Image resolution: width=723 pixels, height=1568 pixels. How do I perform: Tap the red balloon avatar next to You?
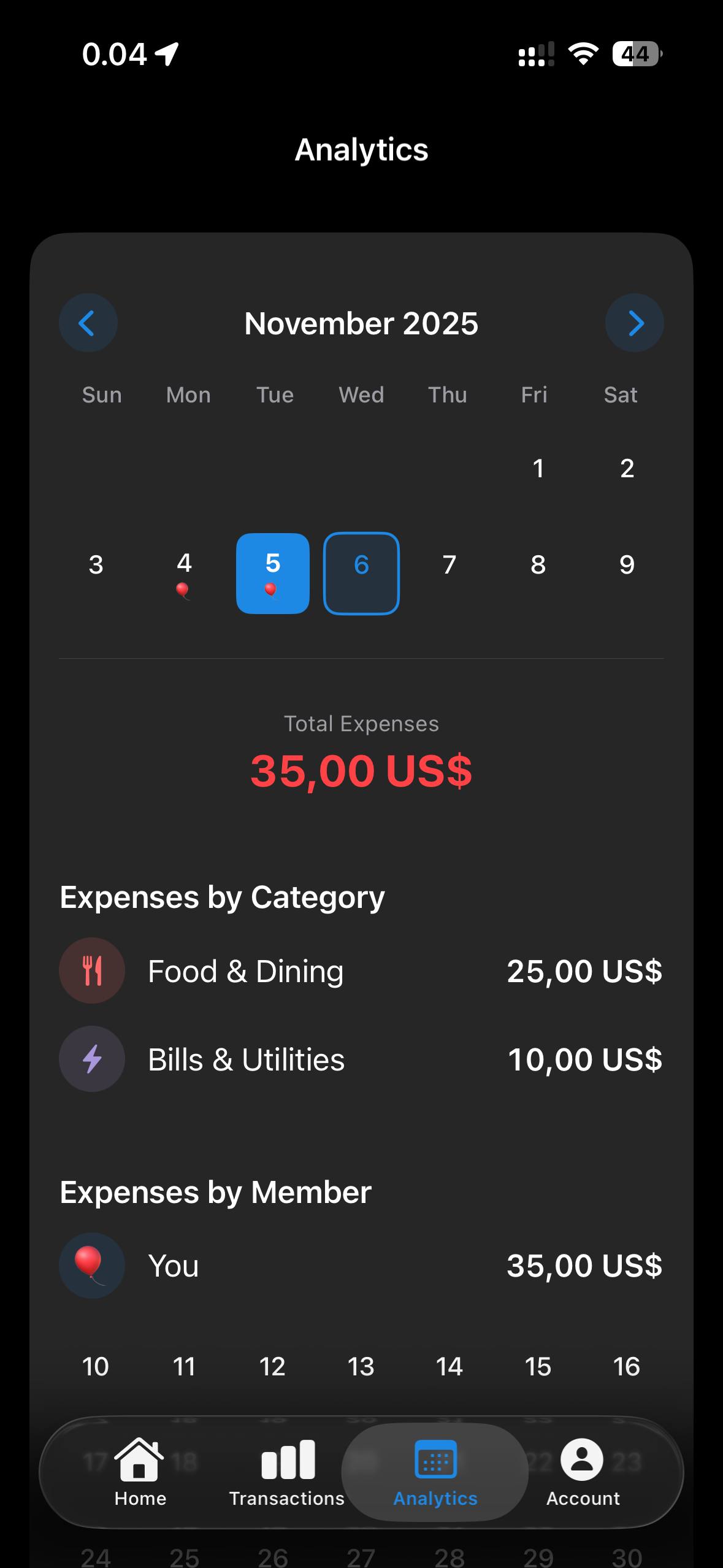pyautogui.click(x=91, y=1266)
